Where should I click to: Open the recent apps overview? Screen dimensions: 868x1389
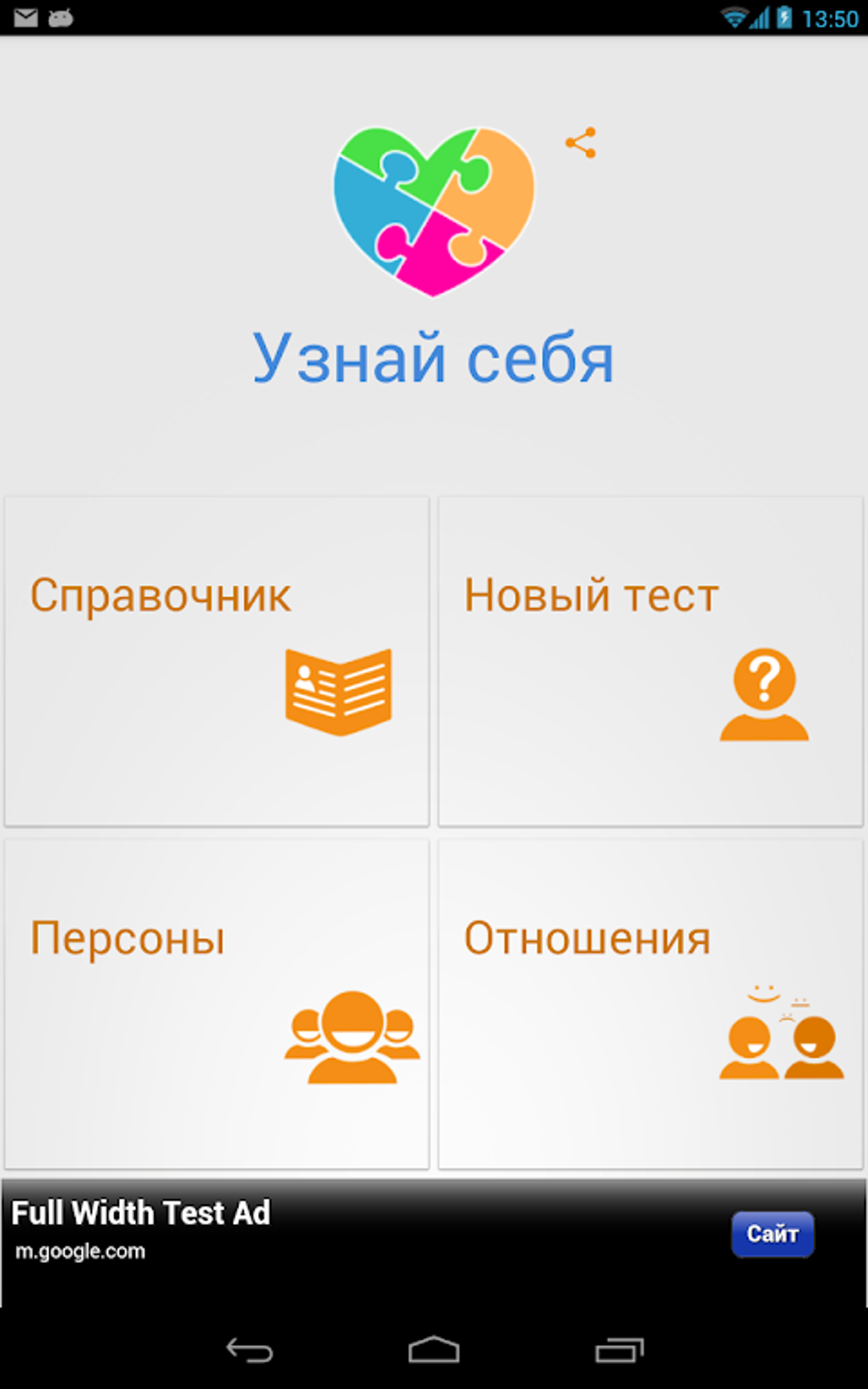[619, 1350]
